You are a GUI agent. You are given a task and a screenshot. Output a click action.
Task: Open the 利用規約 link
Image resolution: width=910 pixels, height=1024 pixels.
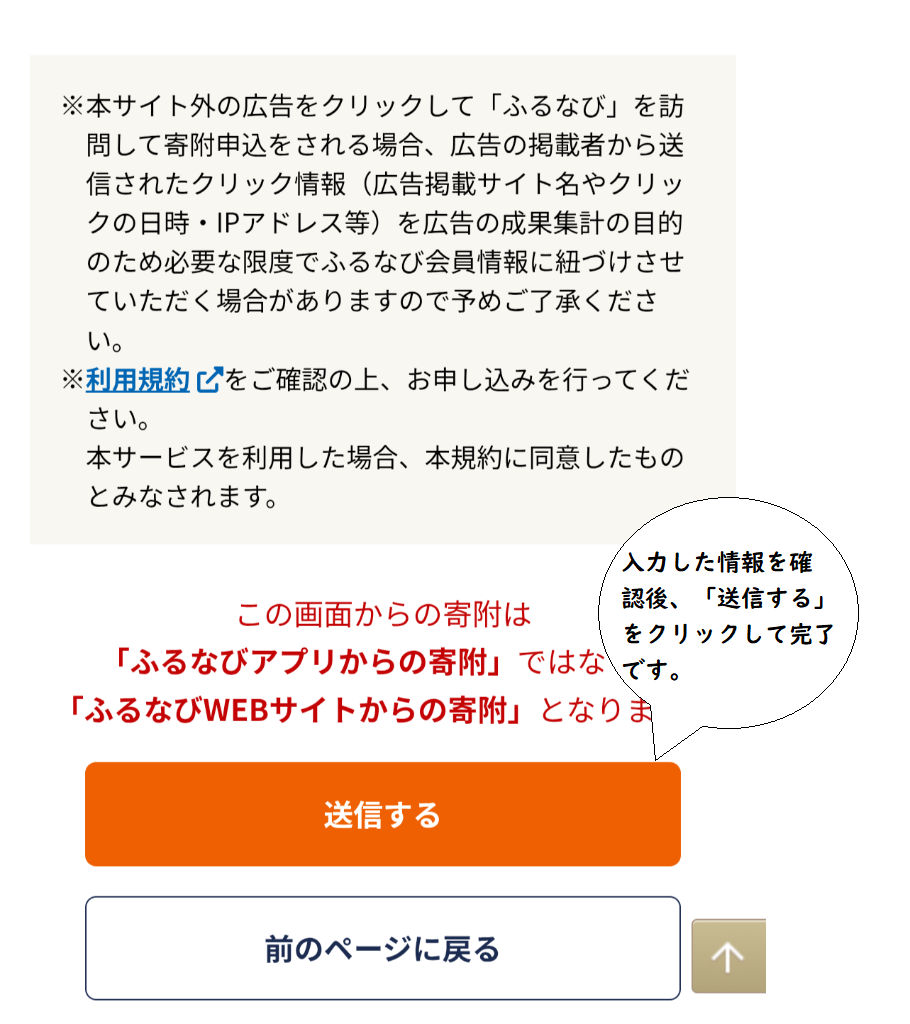pyautogui.click(x=138, y=380)
